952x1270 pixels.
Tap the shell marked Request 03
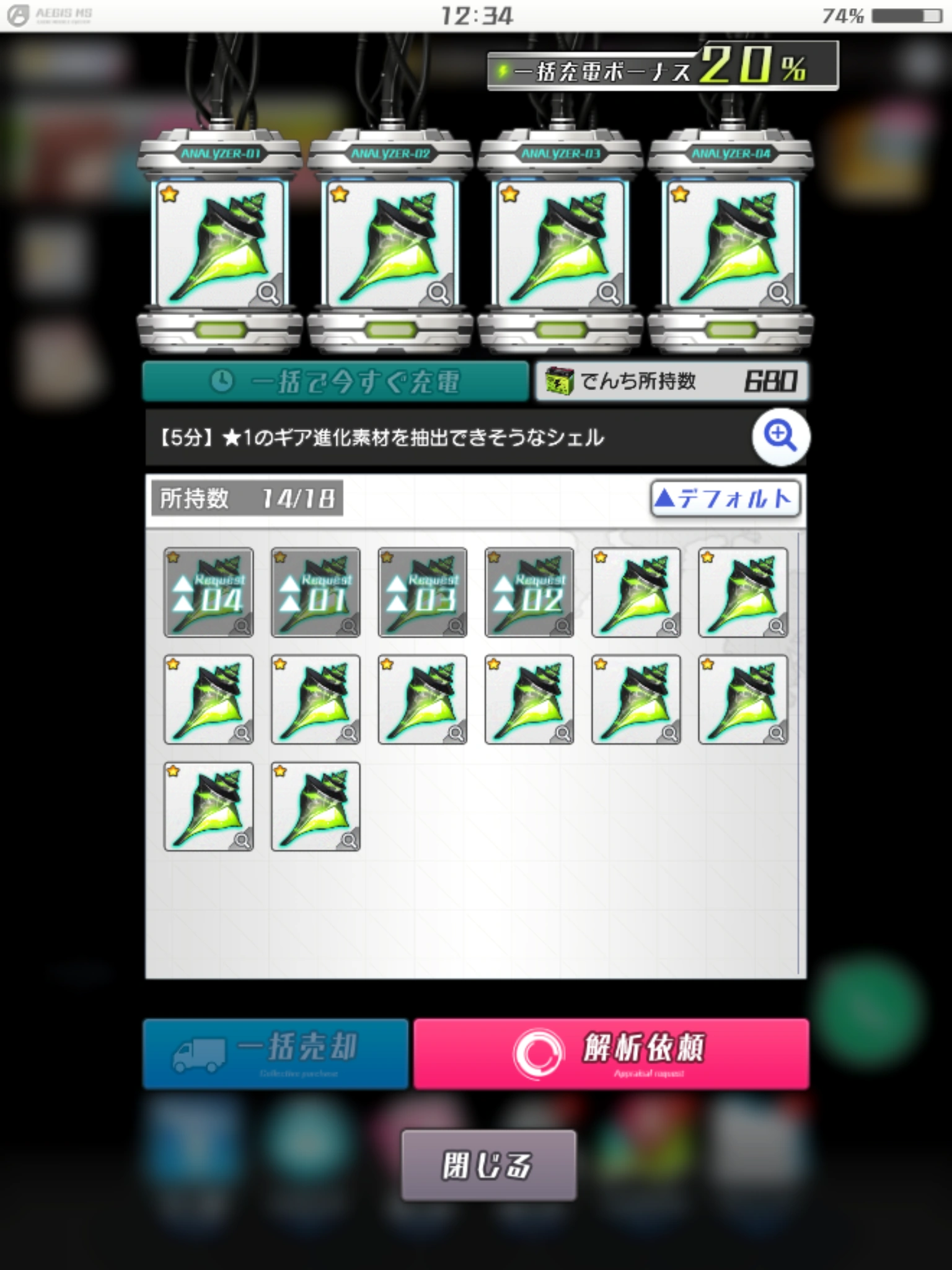tap(423, 592)
